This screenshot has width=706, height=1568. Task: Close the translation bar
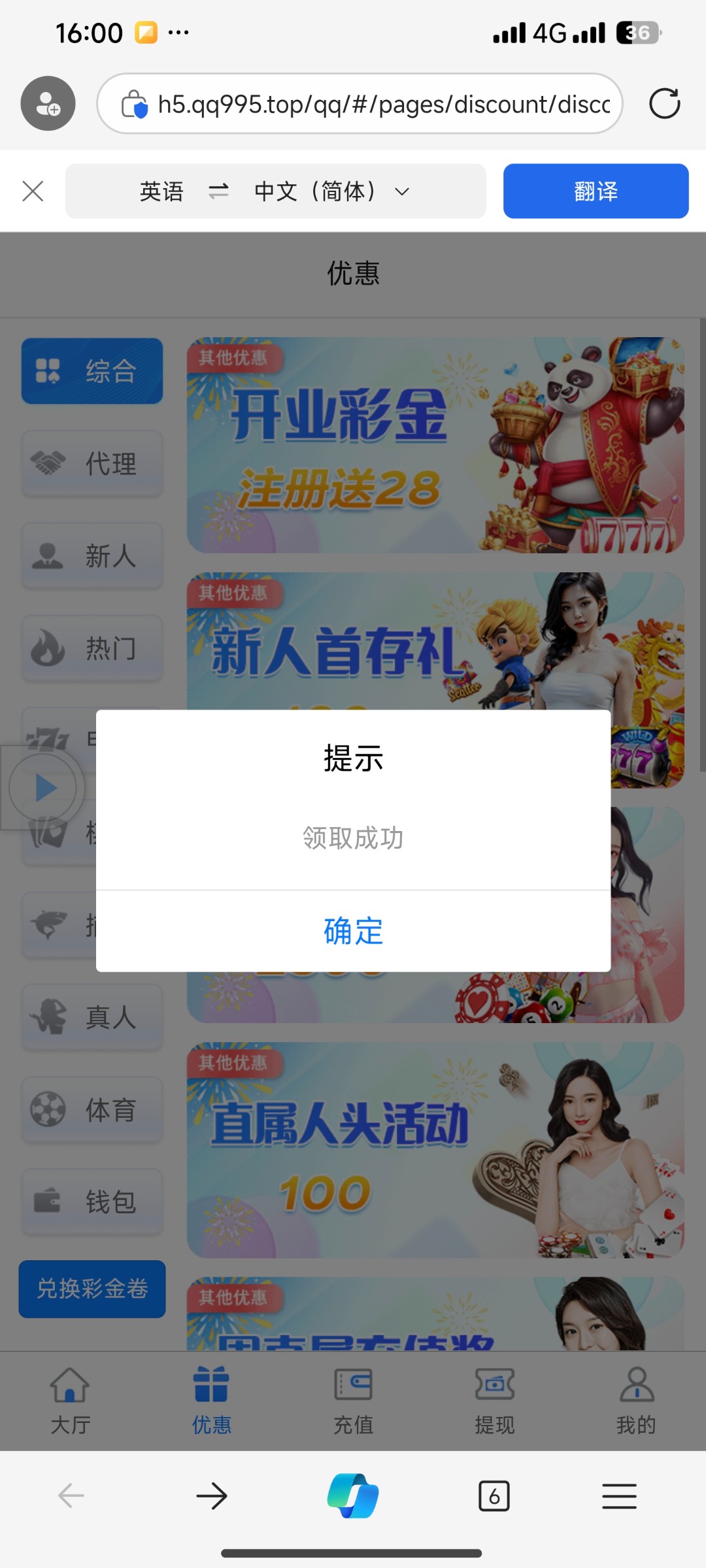(x=33, y=191)
